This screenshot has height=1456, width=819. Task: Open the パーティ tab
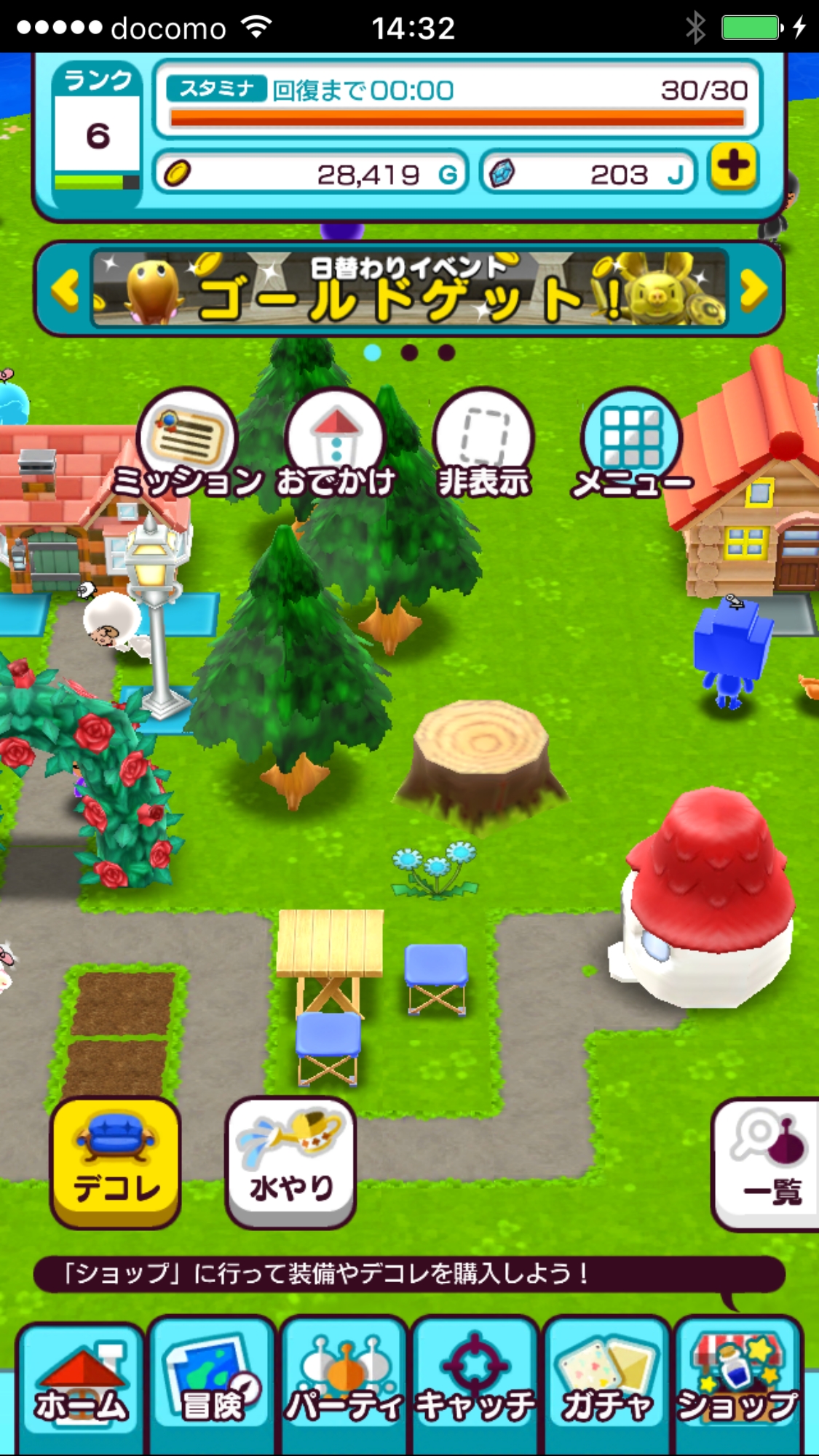click(344, 1387)
